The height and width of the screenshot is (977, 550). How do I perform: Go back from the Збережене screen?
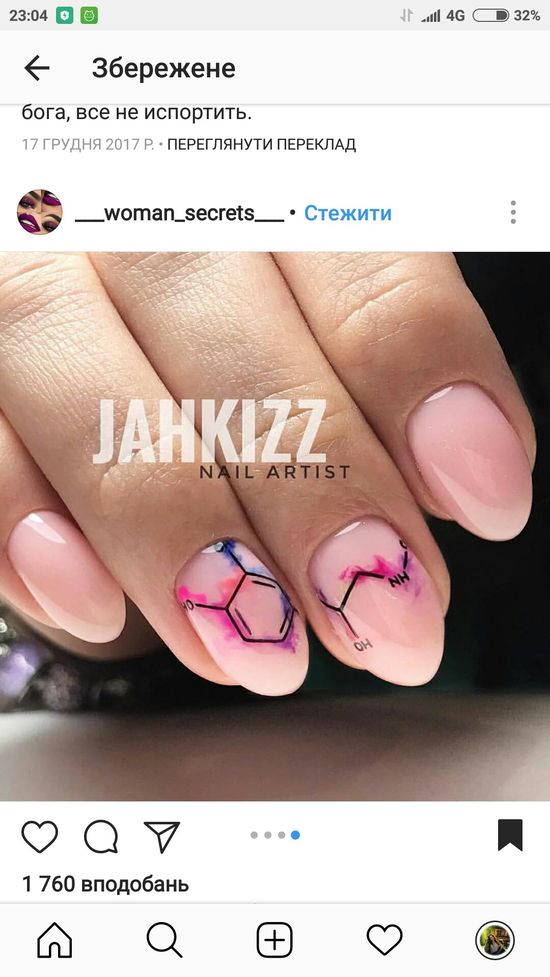point(36,68)
